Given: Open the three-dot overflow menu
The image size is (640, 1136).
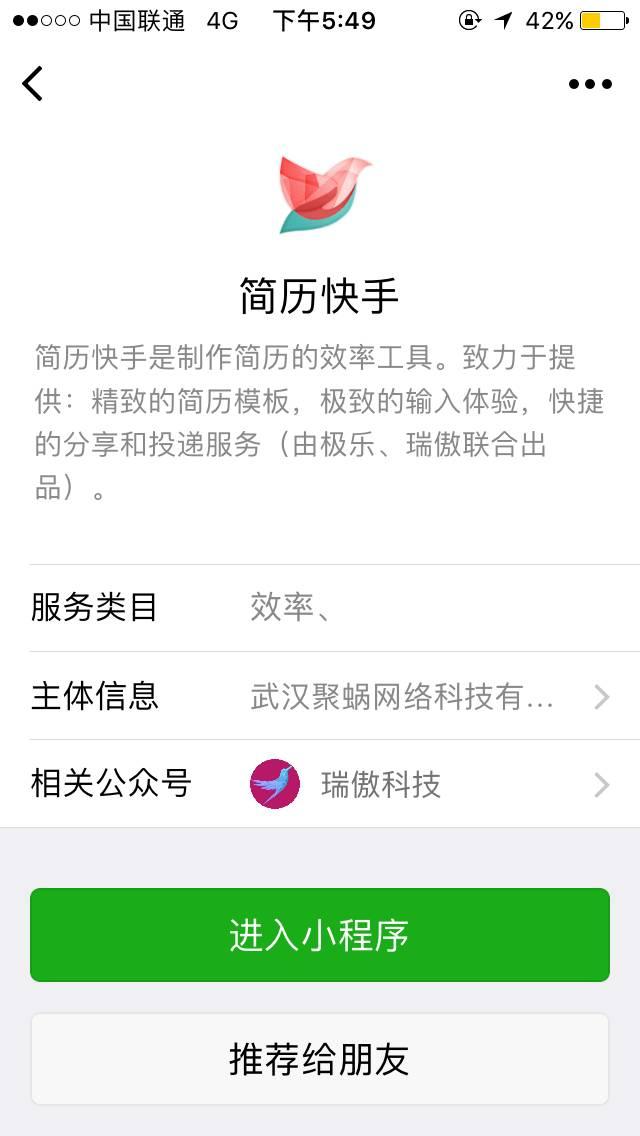Looking at the screenshot, I should 590,84.
